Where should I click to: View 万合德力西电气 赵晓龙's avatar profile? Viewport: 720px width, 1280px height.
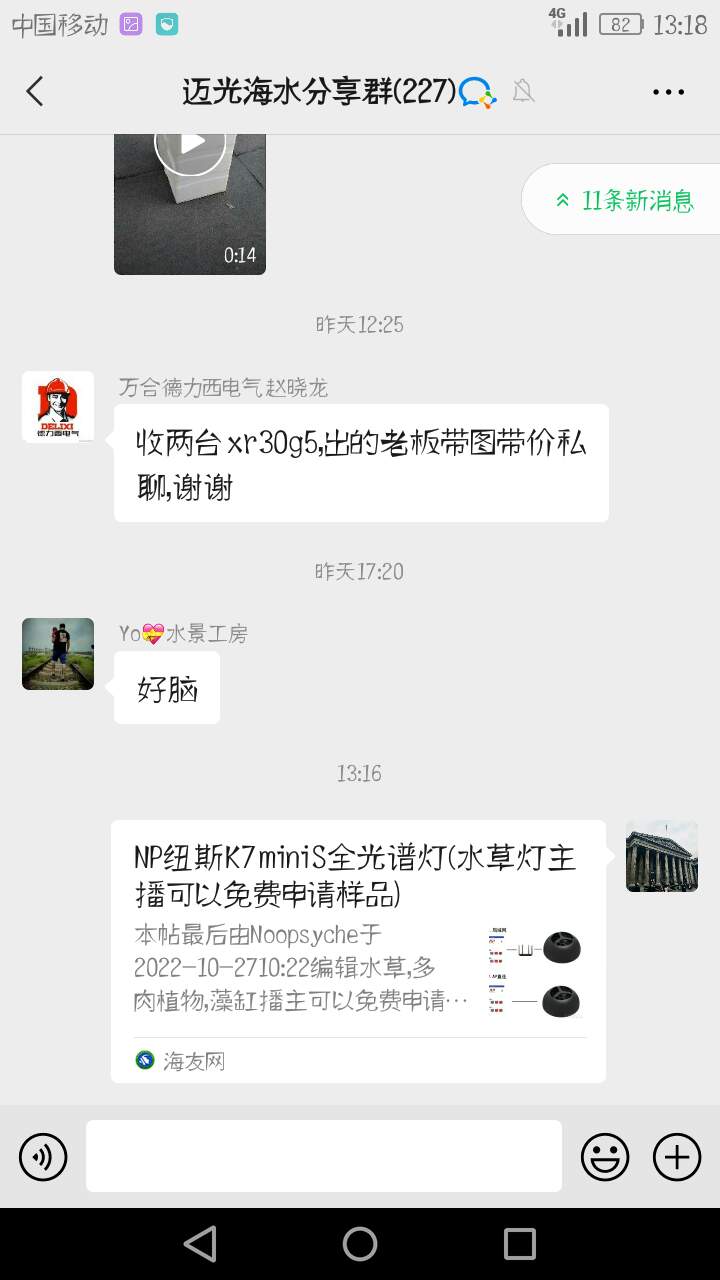click(x=58, y=407)
